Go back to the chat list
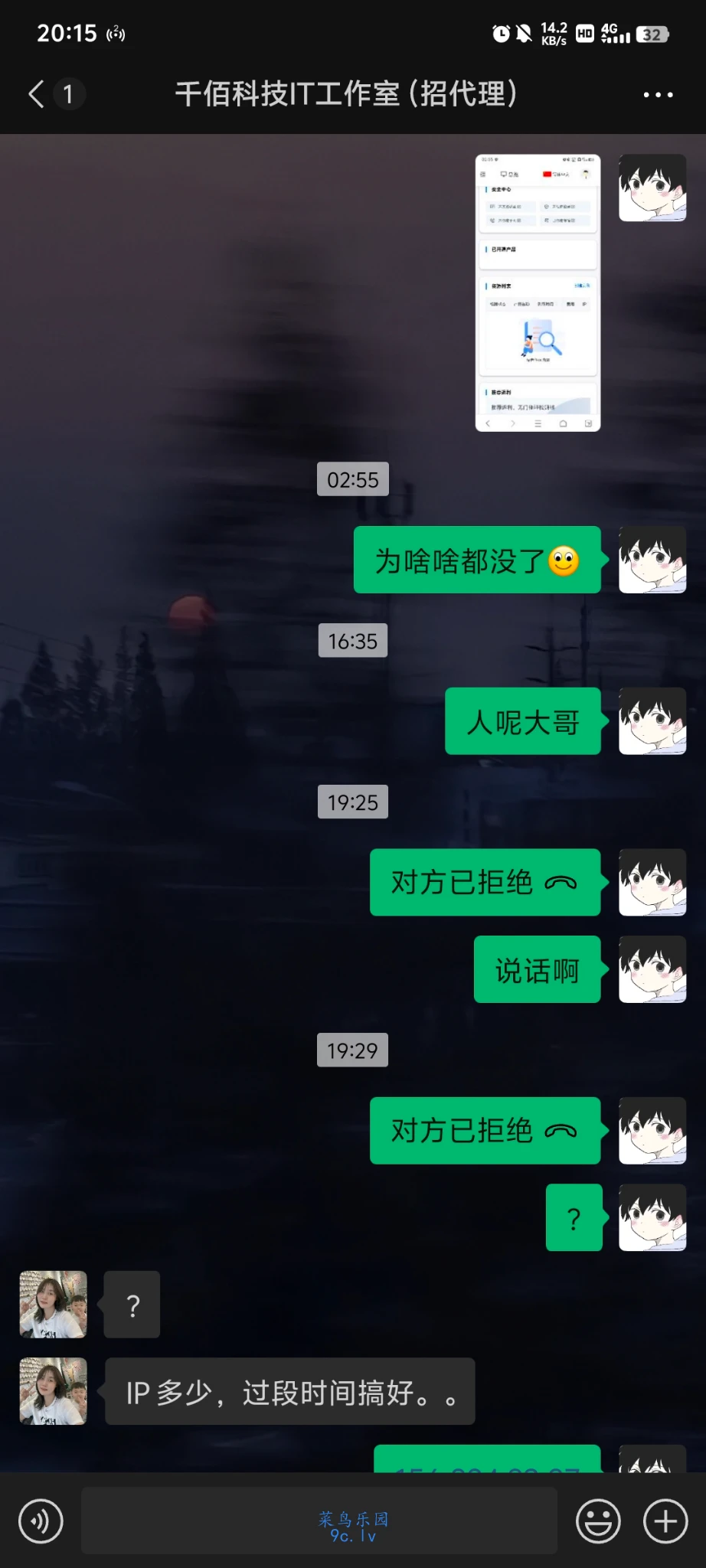Screen dimensions: 706x1568 coord(36,94)
